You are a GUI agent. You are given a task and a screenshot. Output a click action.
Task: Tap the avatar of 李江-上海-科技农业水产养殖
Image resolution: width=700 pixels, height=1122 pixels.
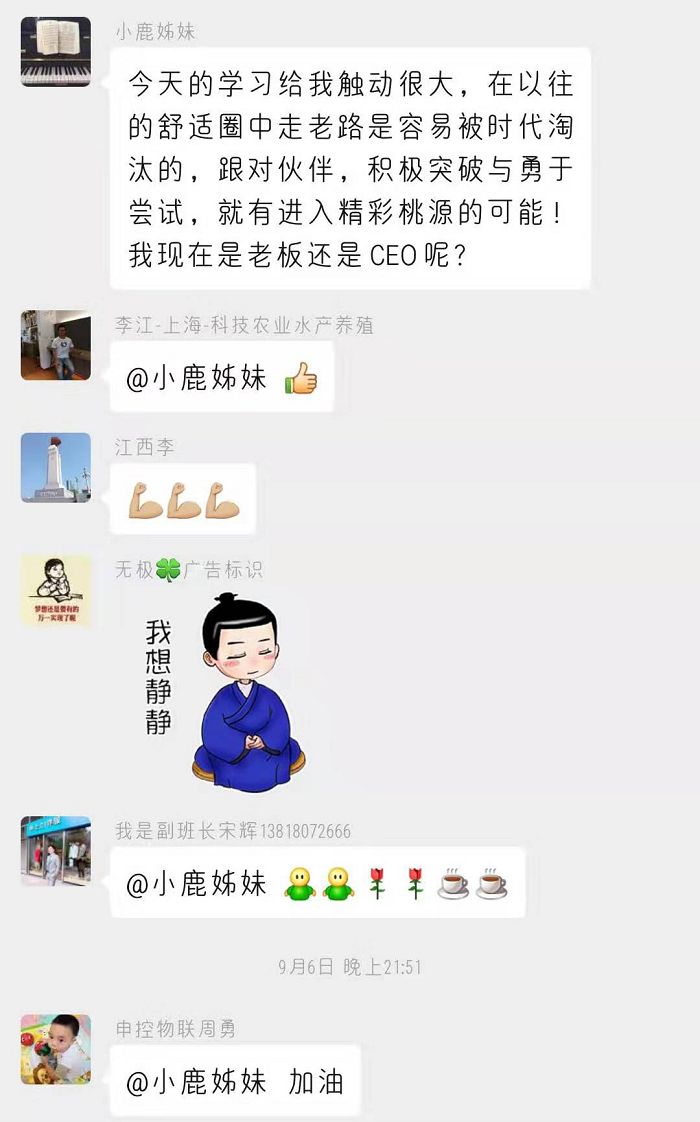[x=56, y=345]
